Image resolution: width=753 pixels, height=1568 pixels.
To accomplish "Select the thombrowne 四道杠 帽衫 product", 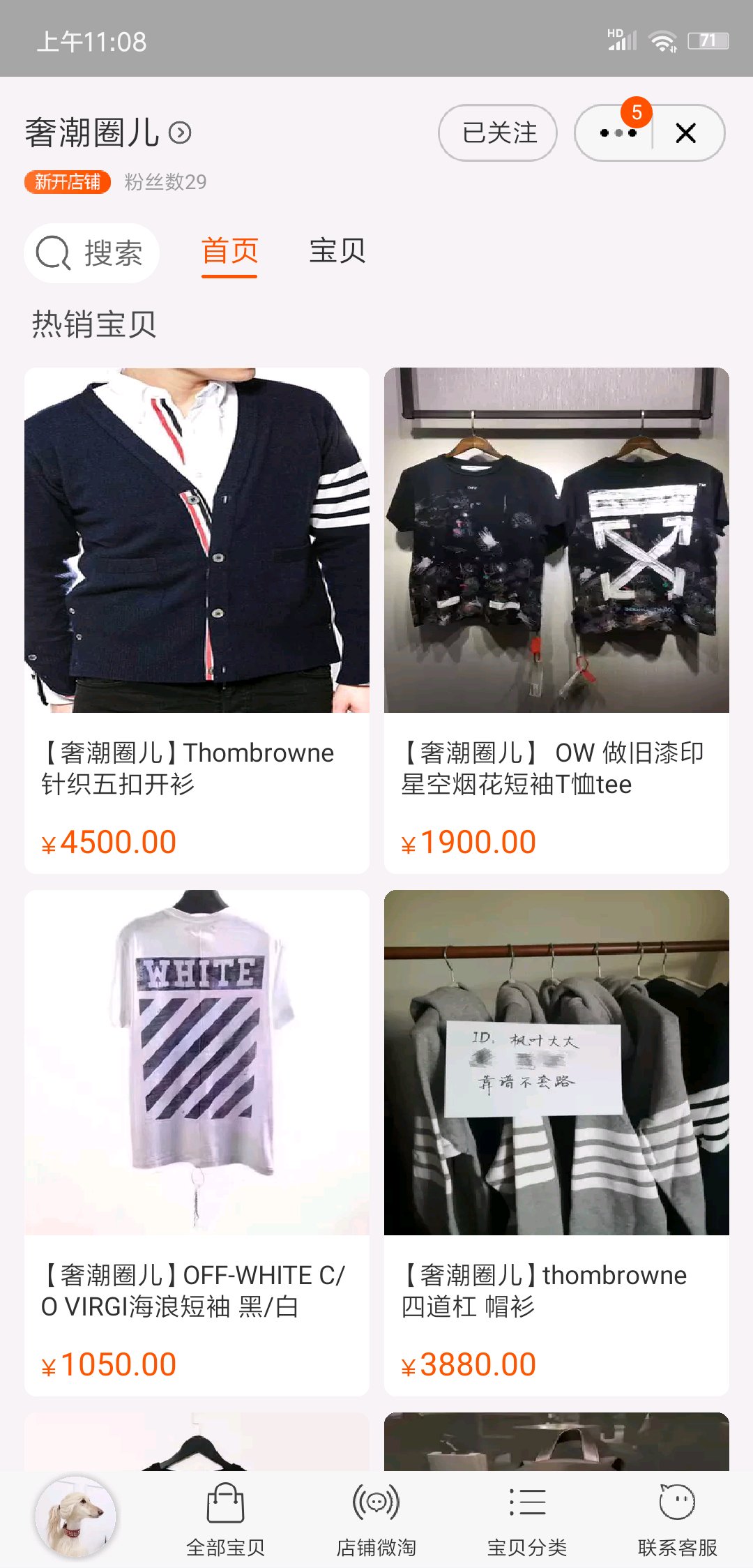I will [x=556, y=1142].
